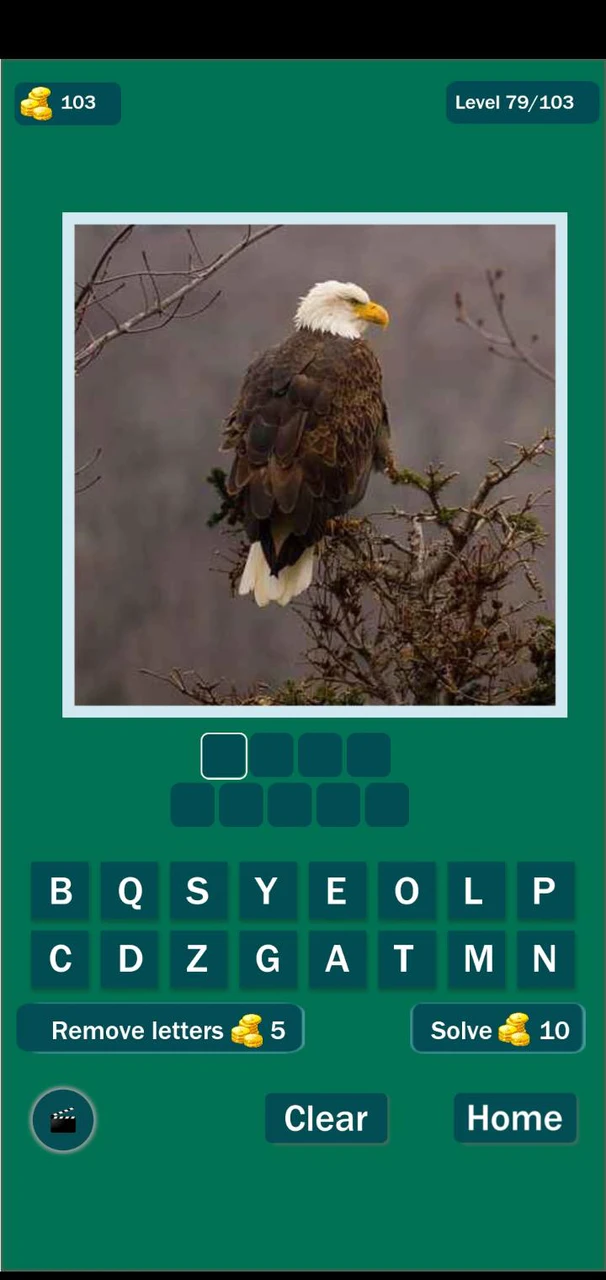Clear the entered answer letters

pos(326,1118)
